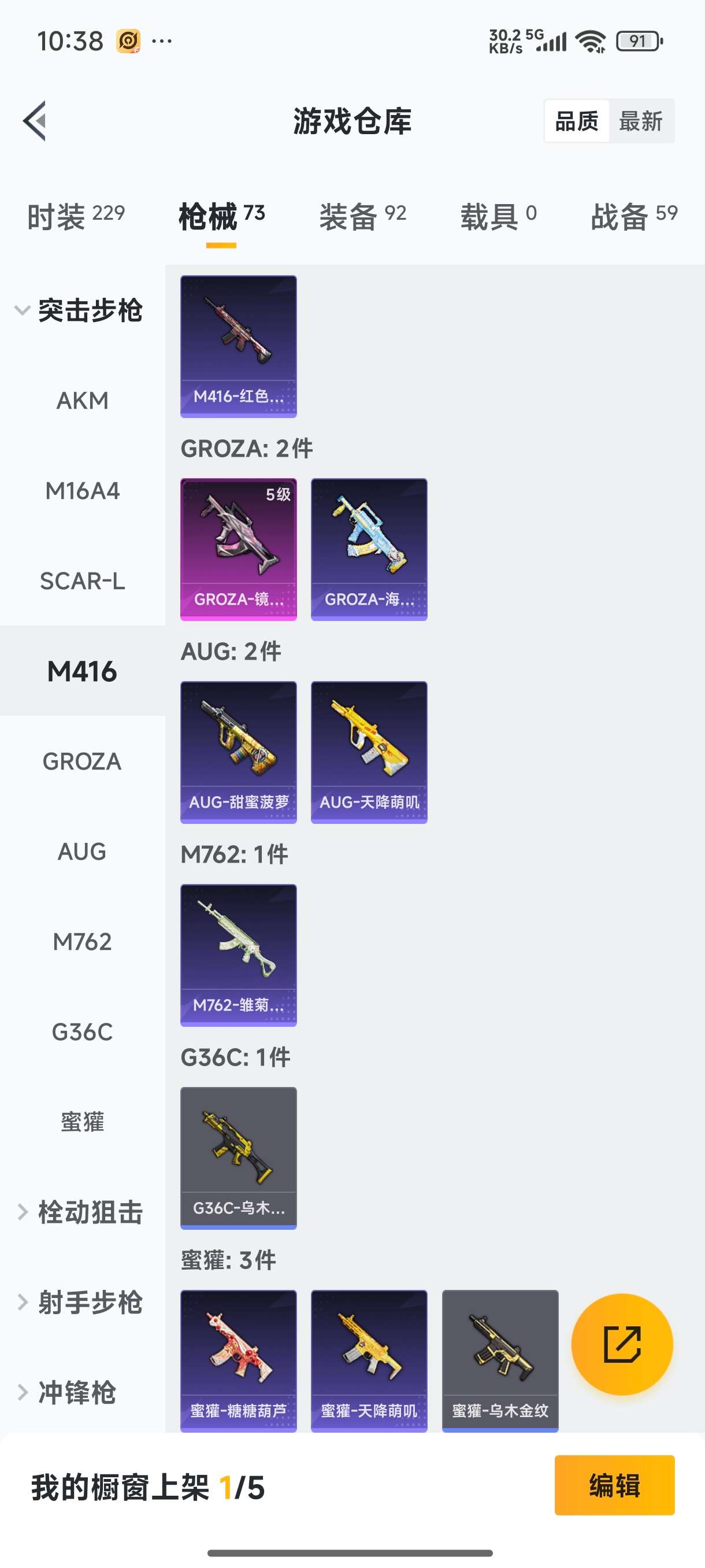Viewport: 705px width, 1568px height.
Task: Sort by 品质
Action: point(576,121)
